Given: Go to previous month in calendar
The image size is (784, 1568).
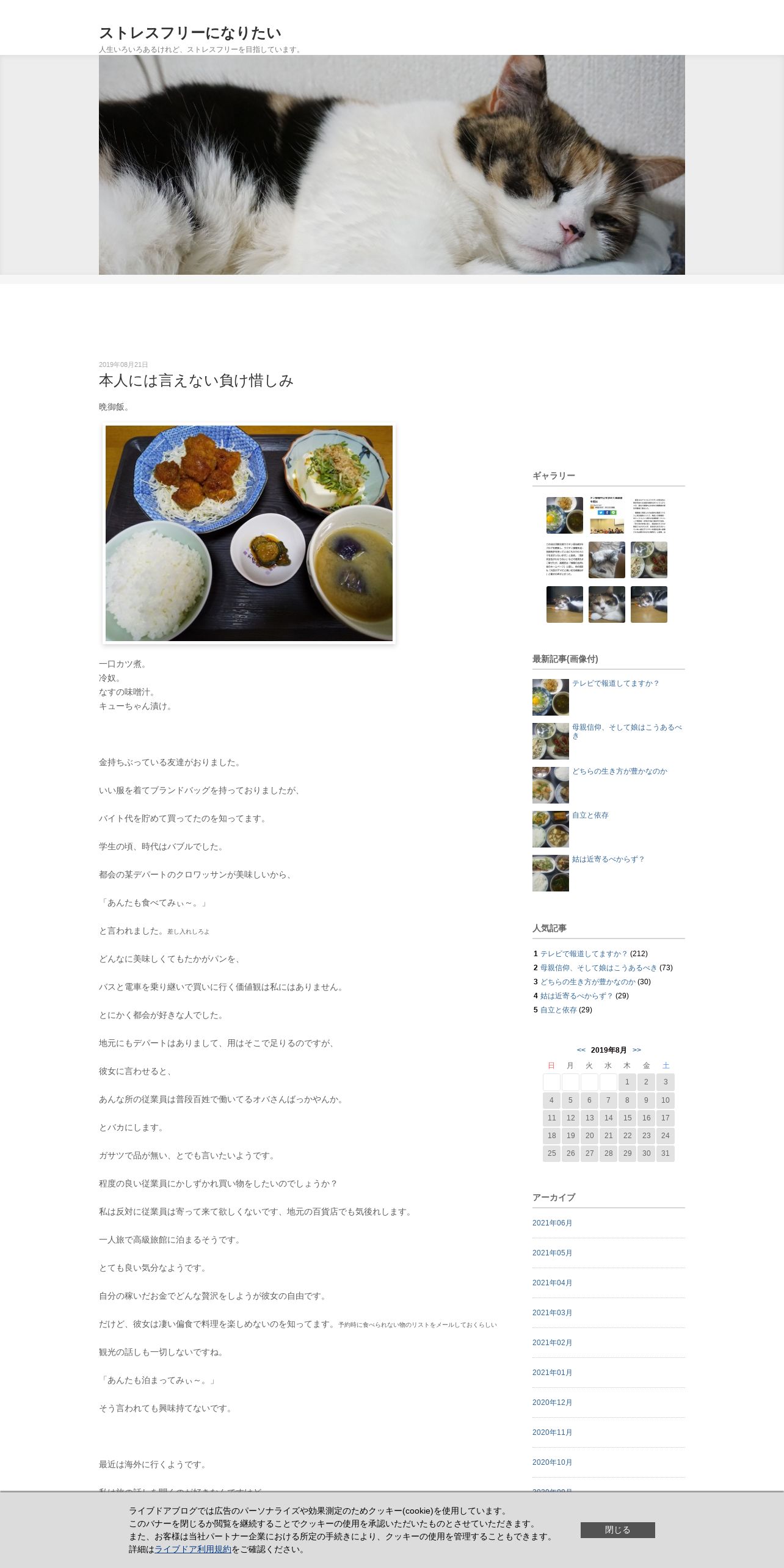Looking at the screenshot, I should point(581,1050).
